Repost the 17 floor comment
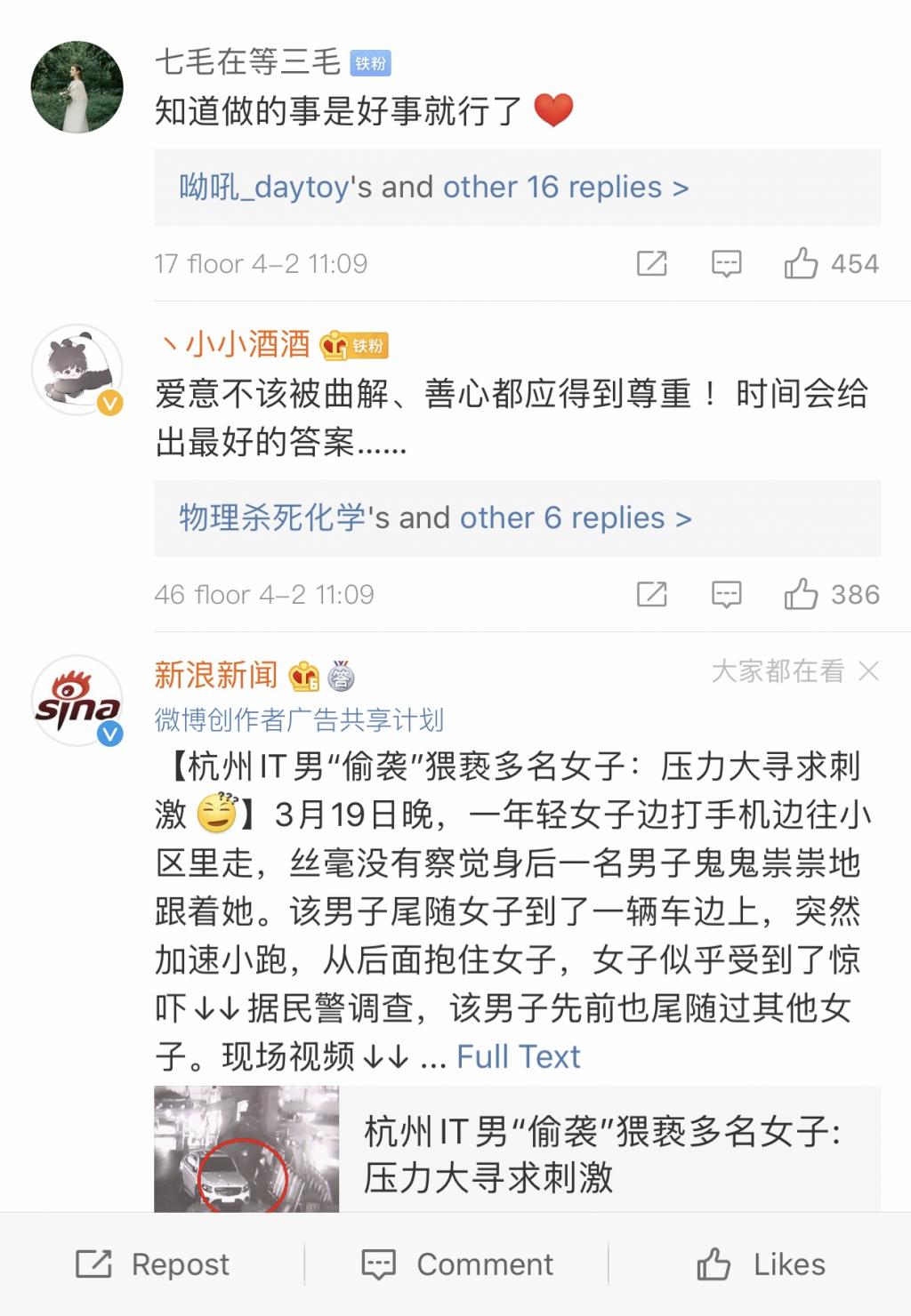 point(651,263)
